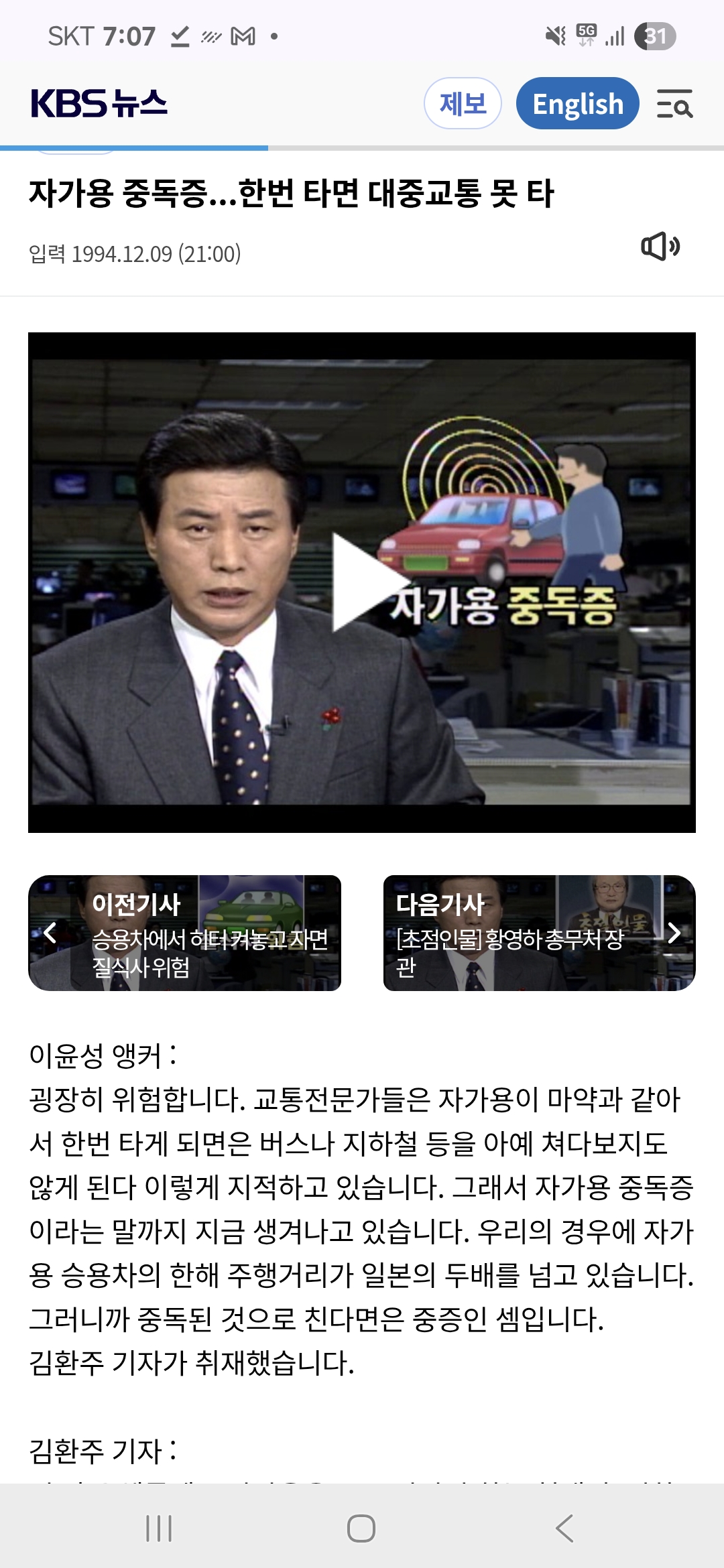Tap the 제보 button
This screenshot has width=724, height=1568.
pyautogui.click(x=463, y=104)
